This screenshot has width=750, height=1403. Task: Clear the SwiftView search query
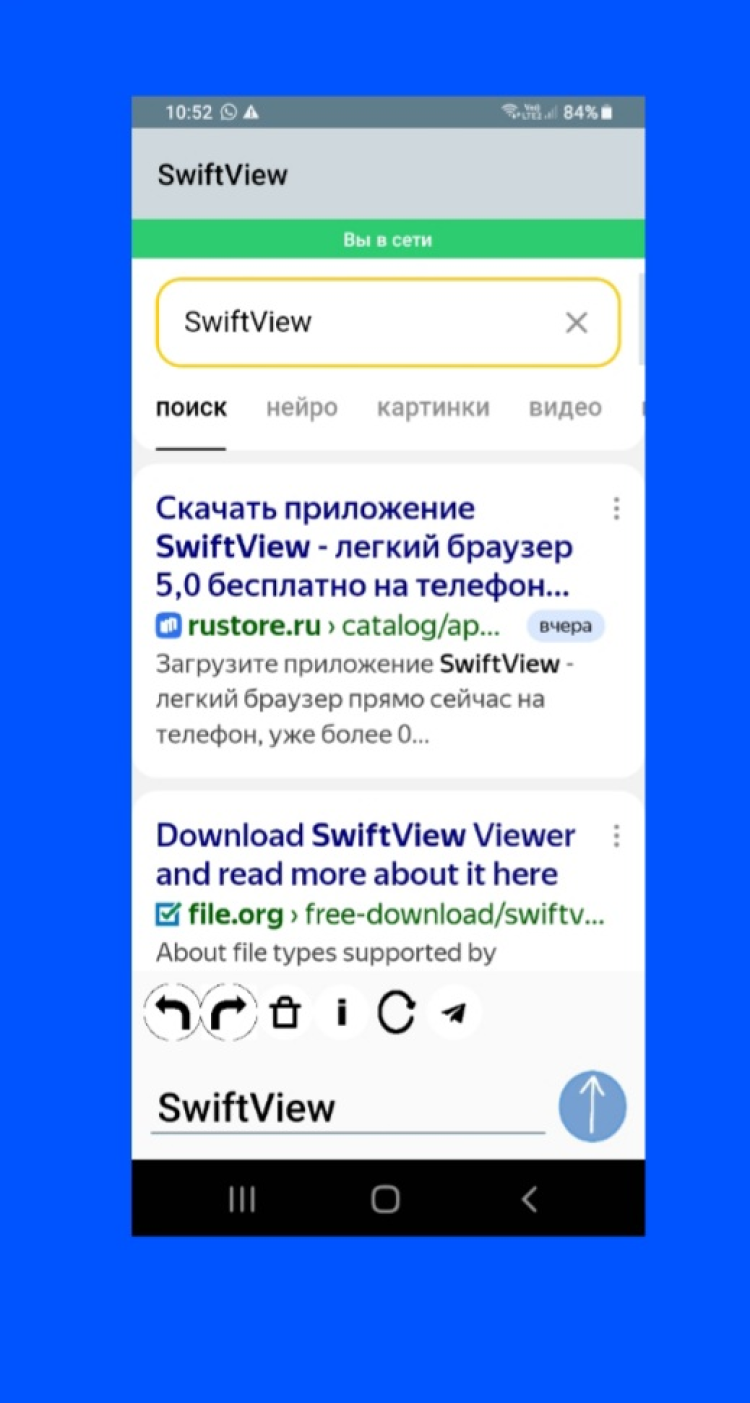click(576, 322)
